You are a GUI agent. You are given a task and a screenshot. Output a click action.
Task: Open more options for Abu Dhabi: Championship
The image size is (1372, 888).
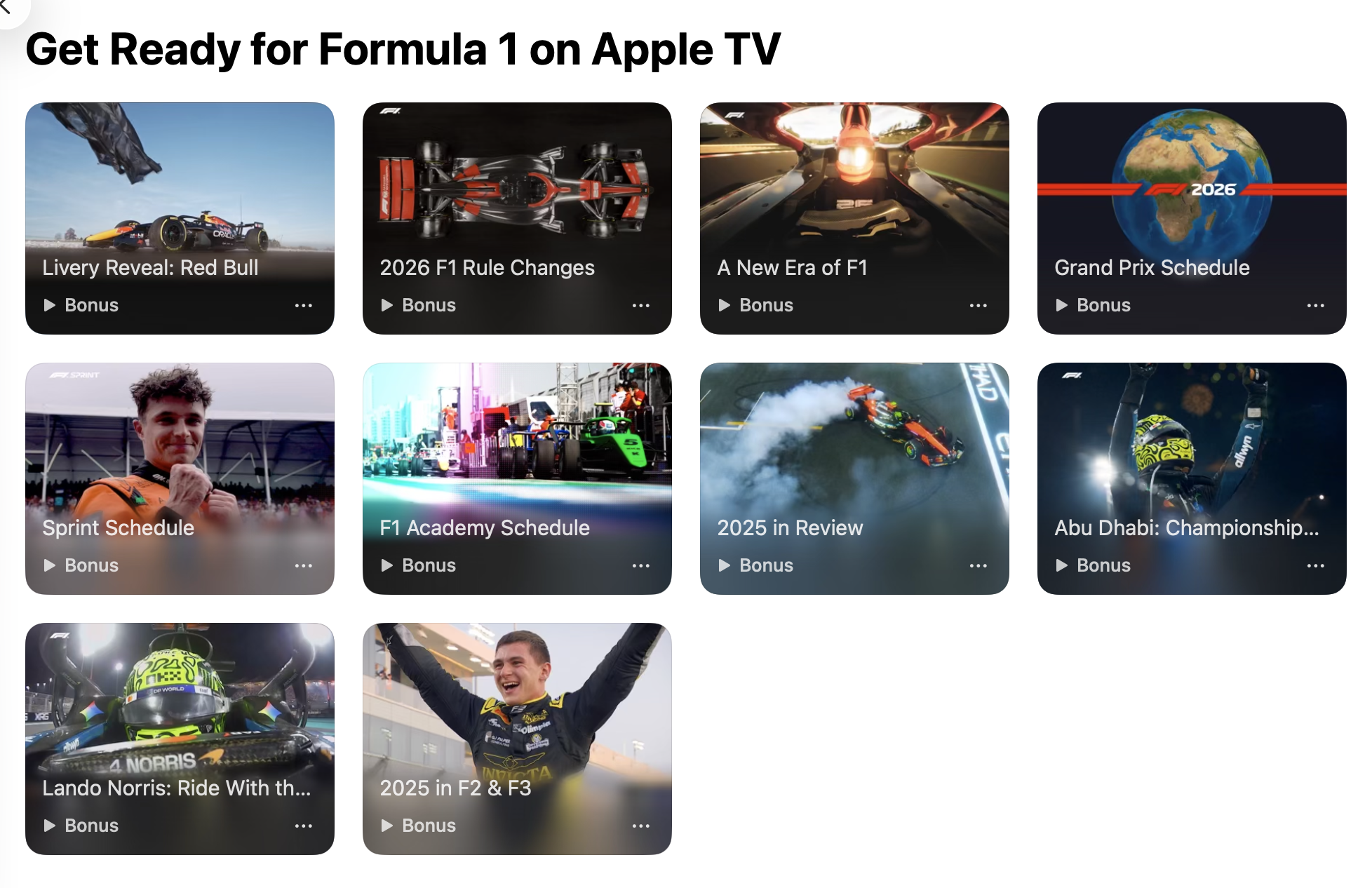click(x=1315, y=565)
